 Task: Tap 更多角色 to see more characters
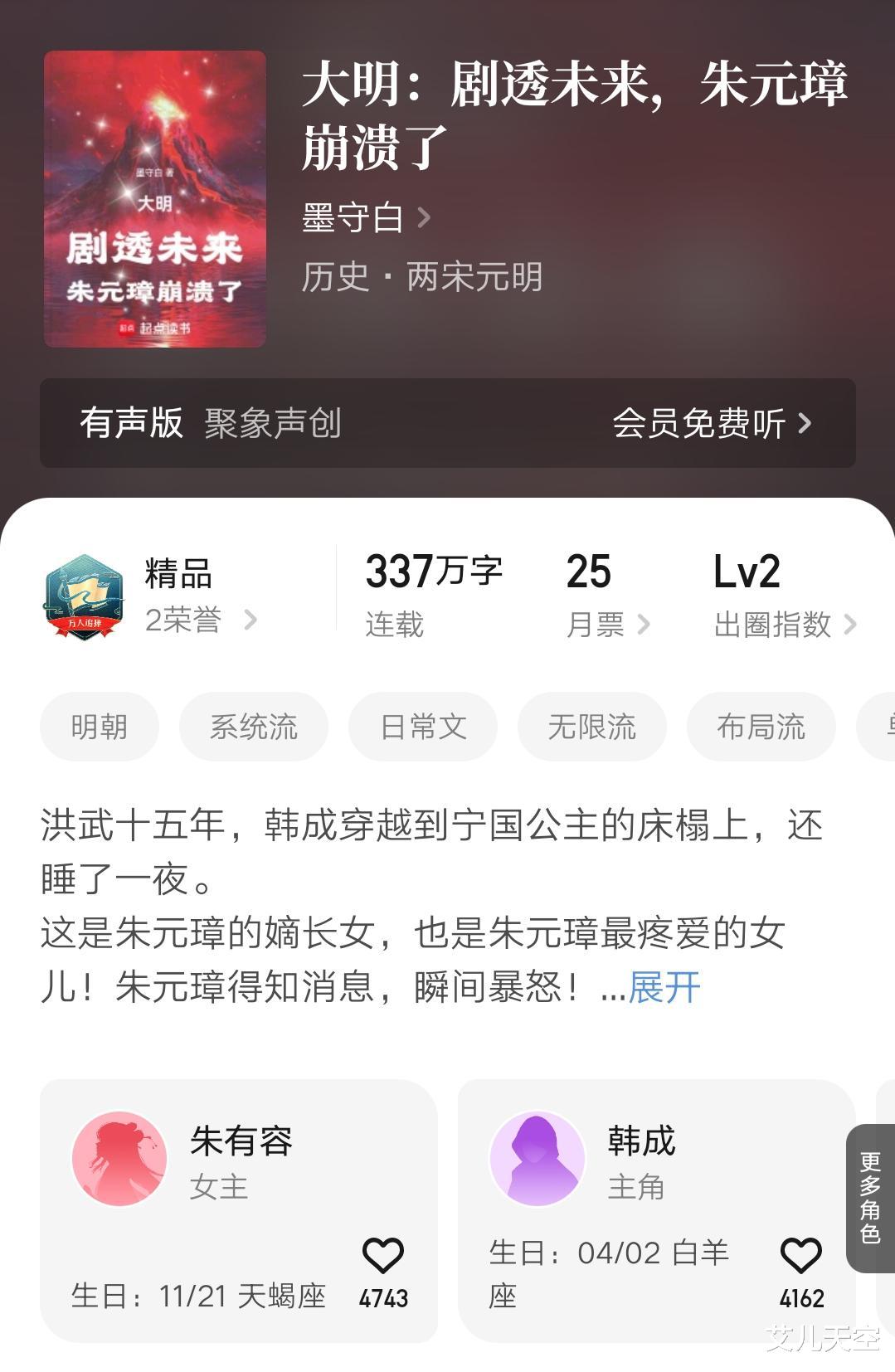(870, 1197)
